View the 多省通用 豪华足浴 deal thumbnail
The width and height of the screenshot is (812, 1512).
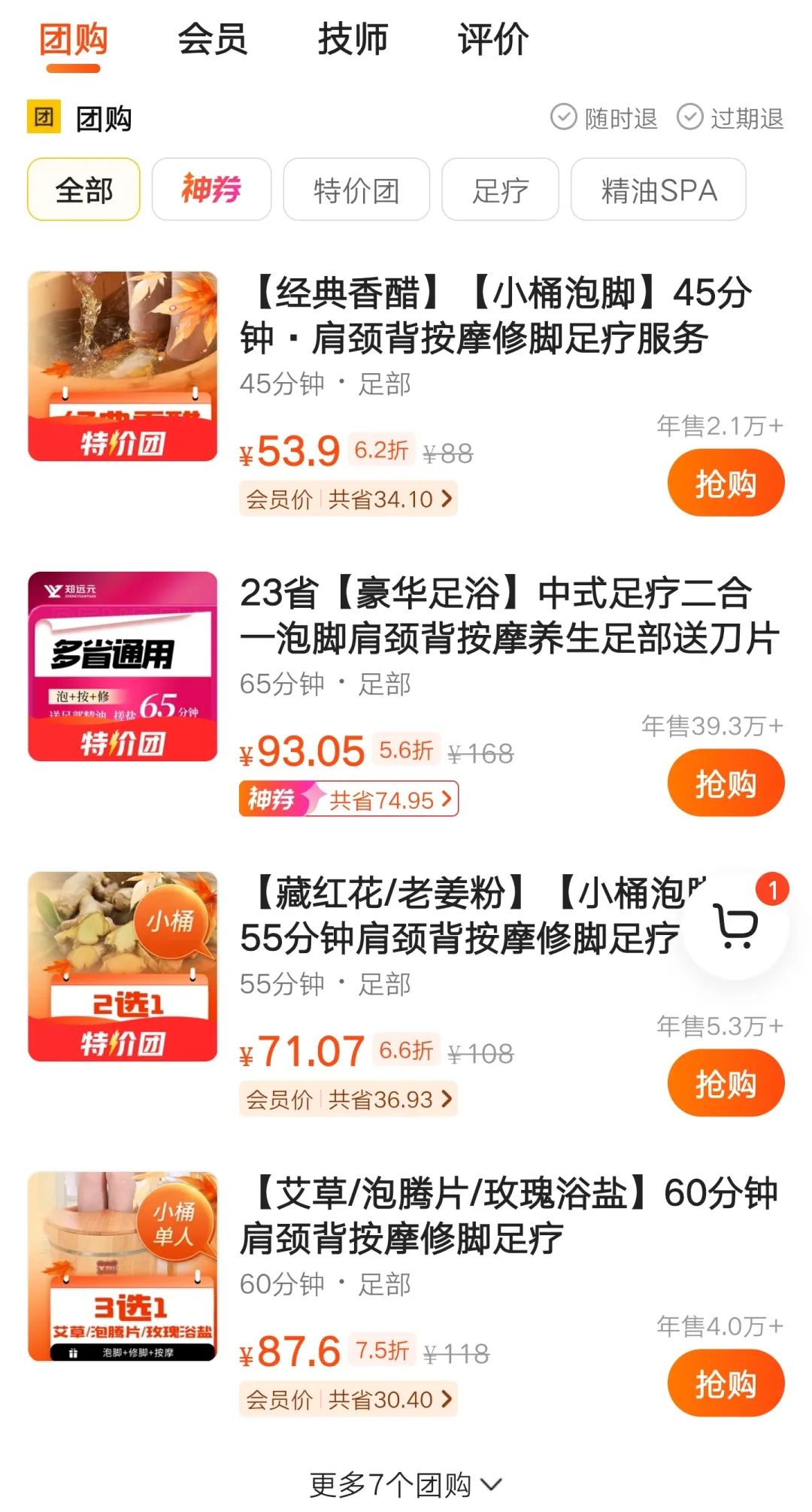coord(123,666)
